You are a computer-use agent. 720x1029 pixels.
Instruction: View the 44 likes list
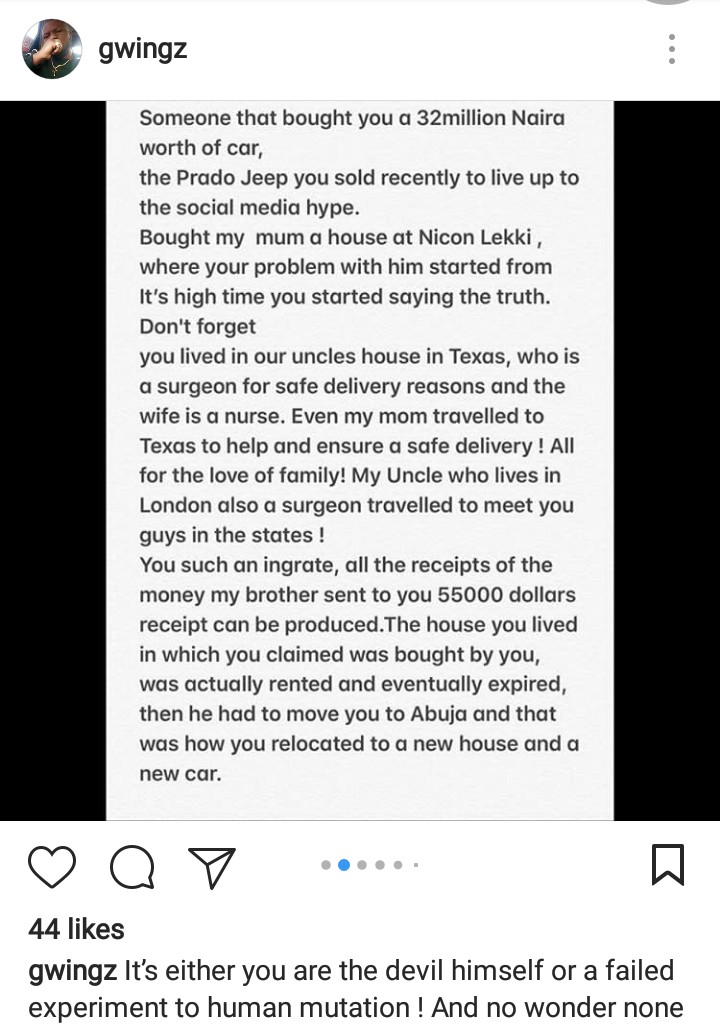(x=77, y=929)
